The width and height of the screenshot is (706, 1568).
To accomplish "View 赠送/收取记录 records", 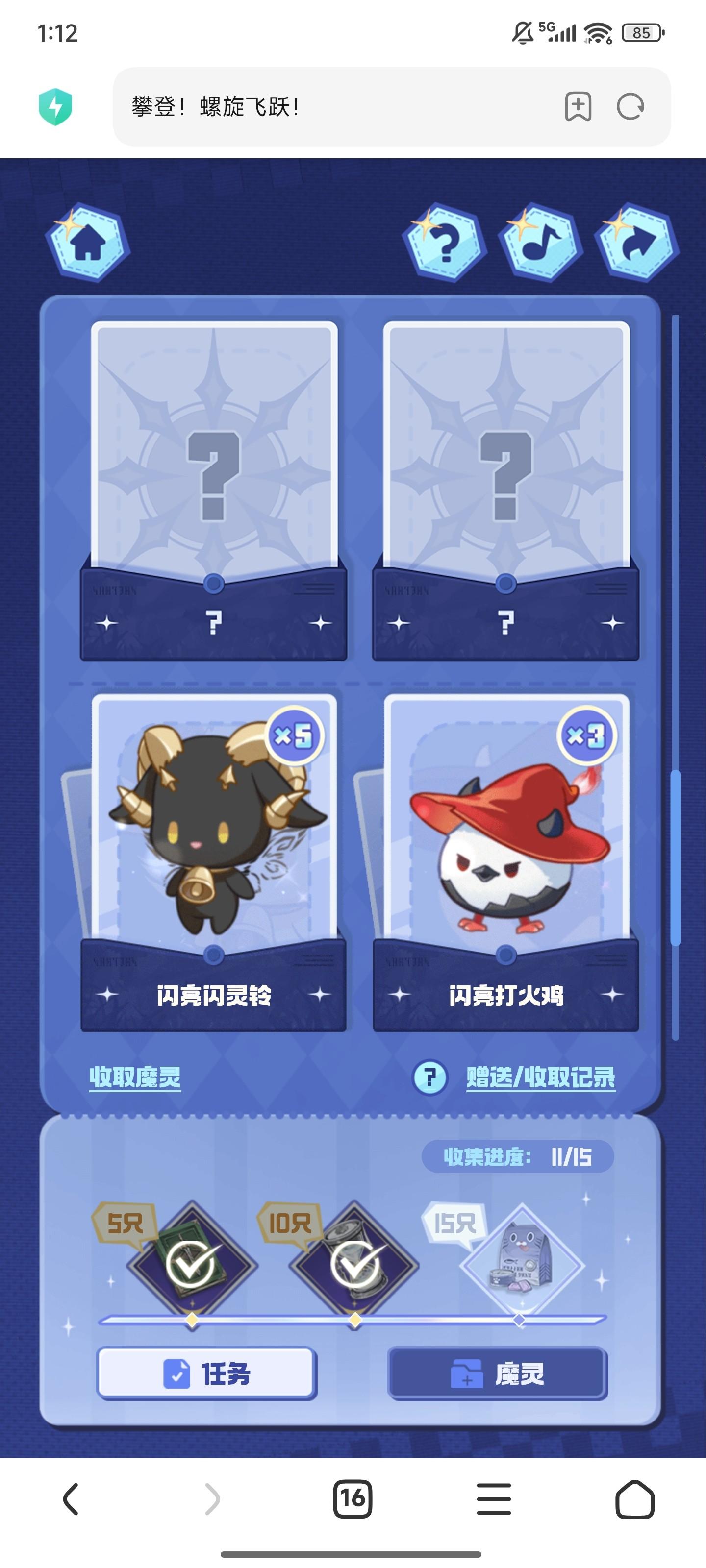I will (x=540, y=1077).
